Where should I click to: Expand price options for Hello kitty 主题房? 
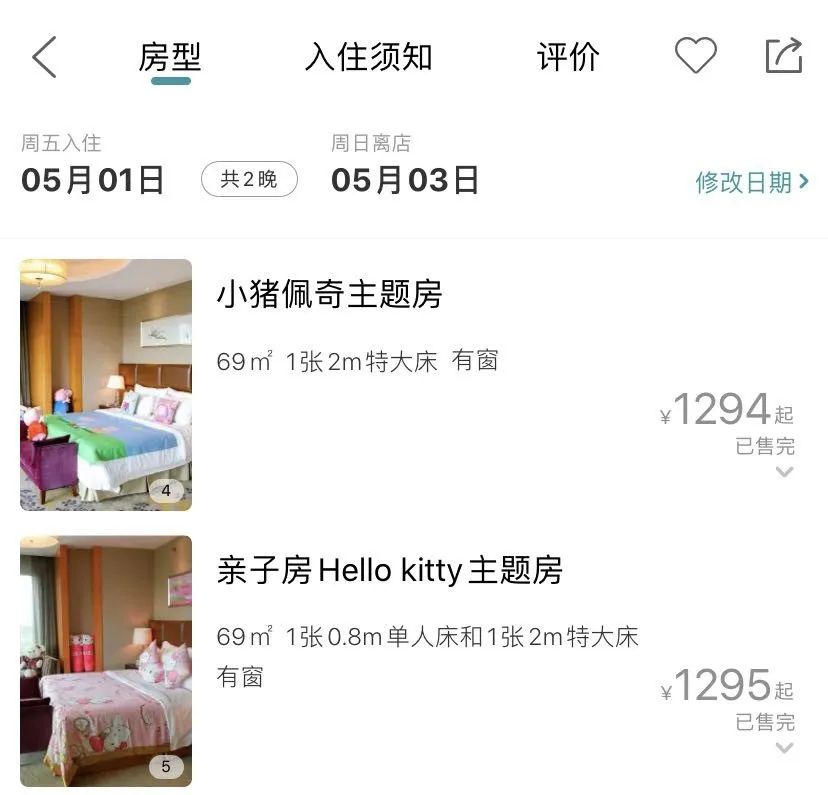pyautogui.click(x=784, y=748)
